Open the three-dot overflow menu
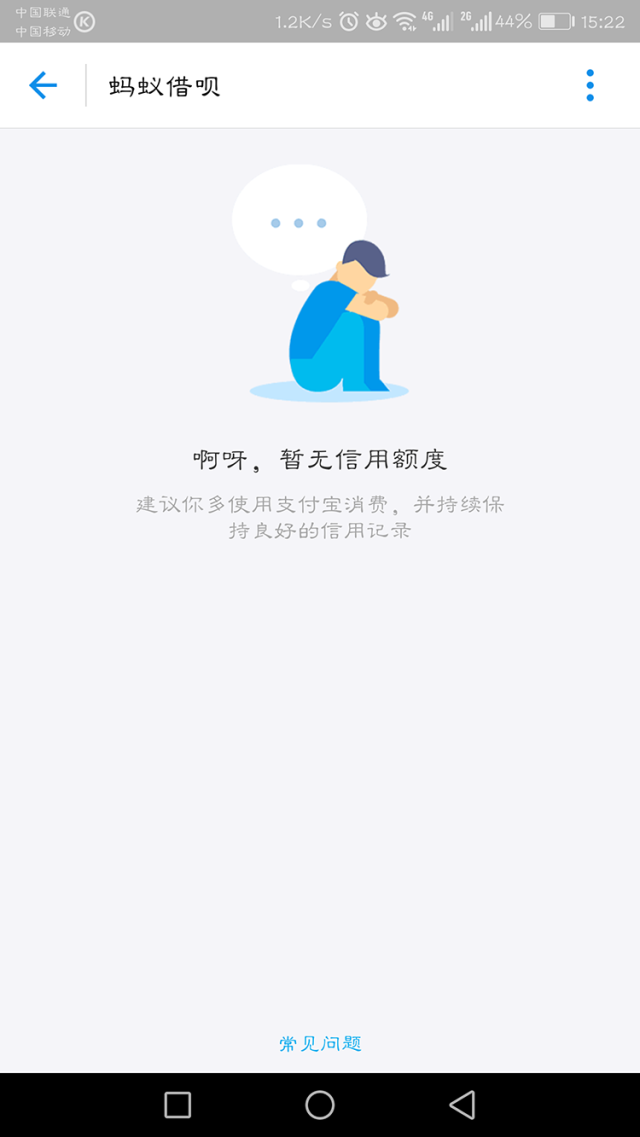 [x=590, y=86]
